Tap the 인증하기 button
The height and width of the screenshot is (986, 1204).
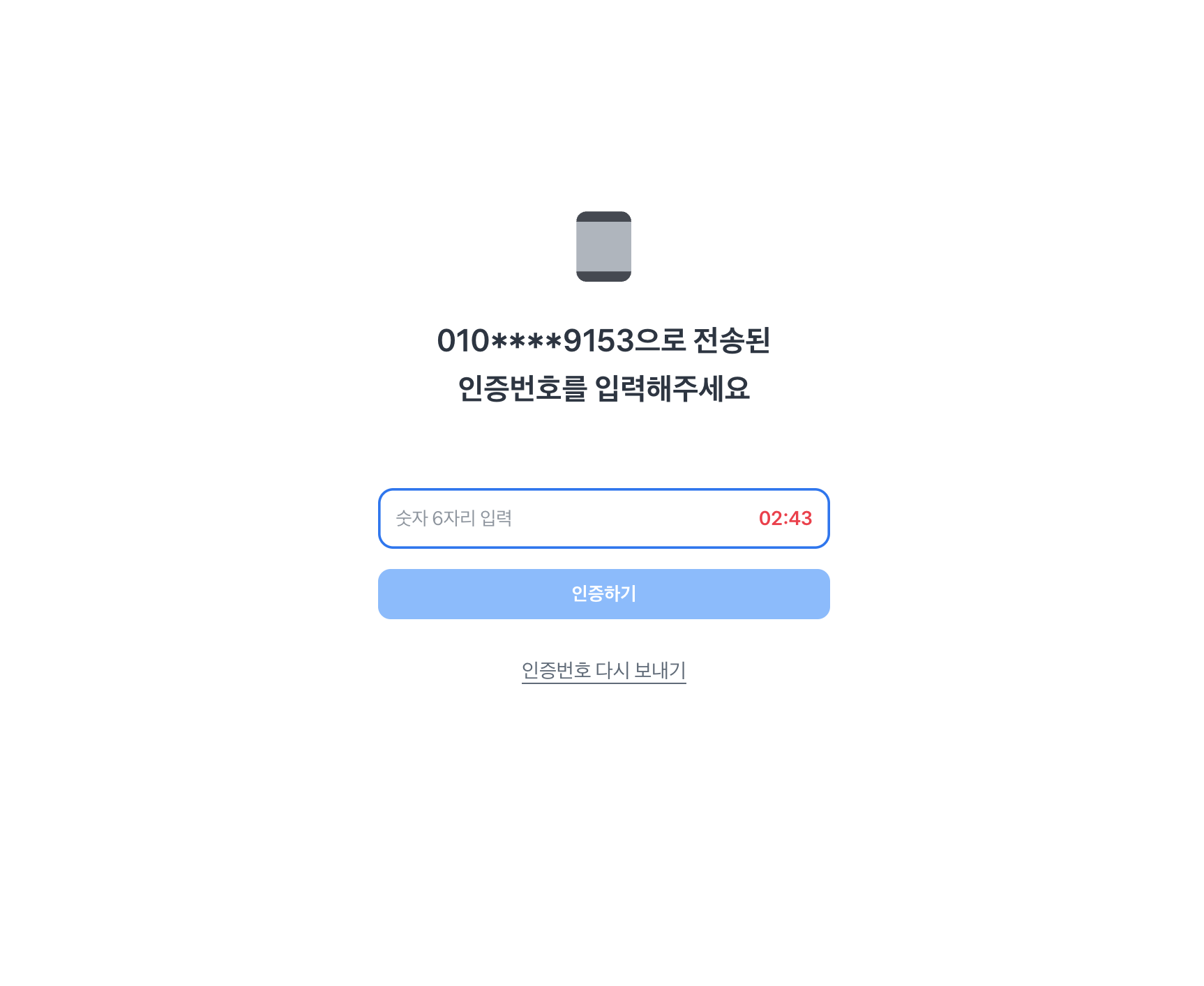tap(603, 594)
